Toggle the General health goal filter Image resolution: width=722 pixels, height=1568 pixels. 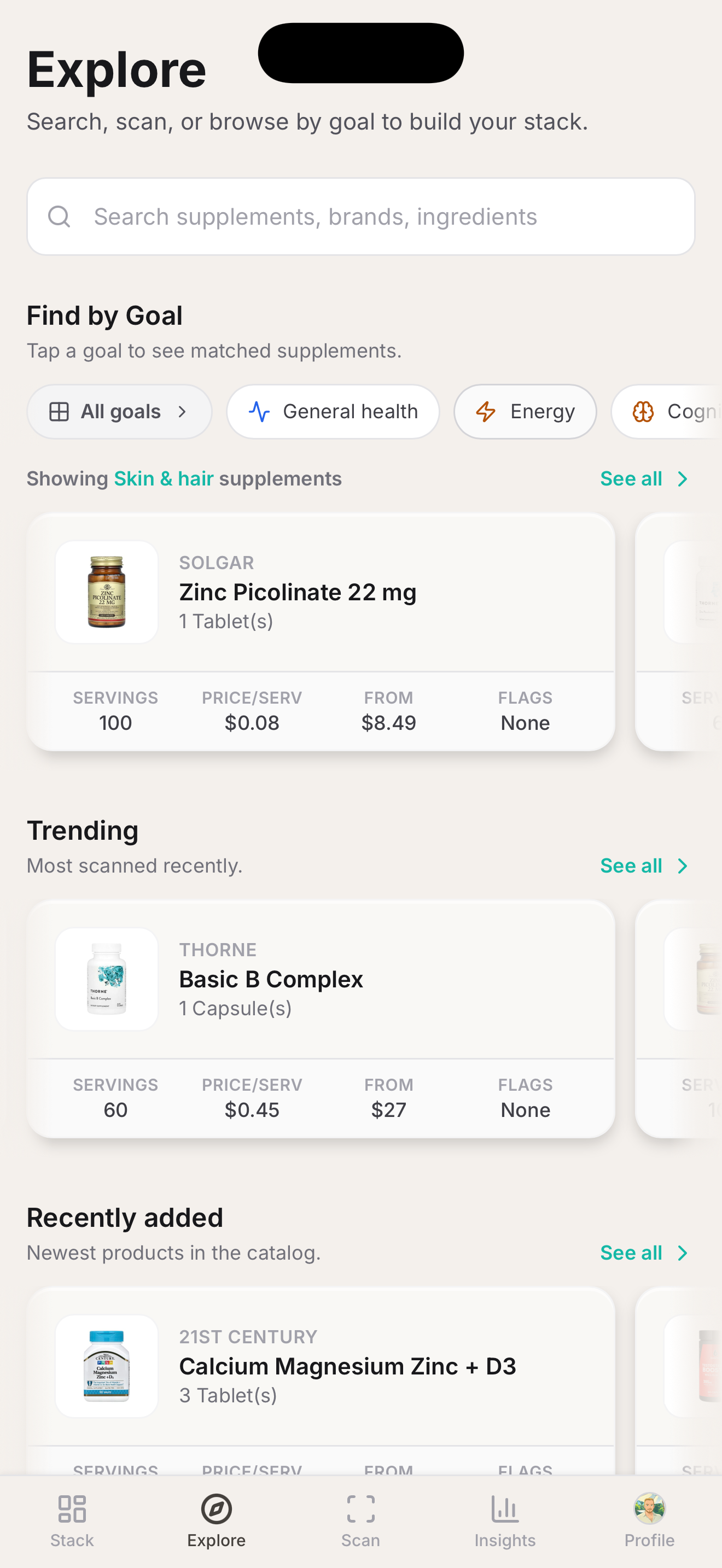coord(333,412)
